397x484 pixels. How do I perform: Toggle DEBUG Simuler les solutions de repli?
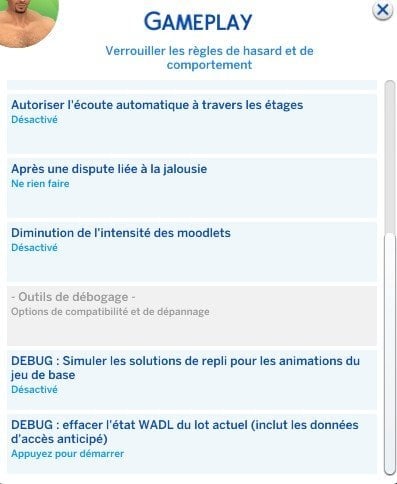[192, 380]
